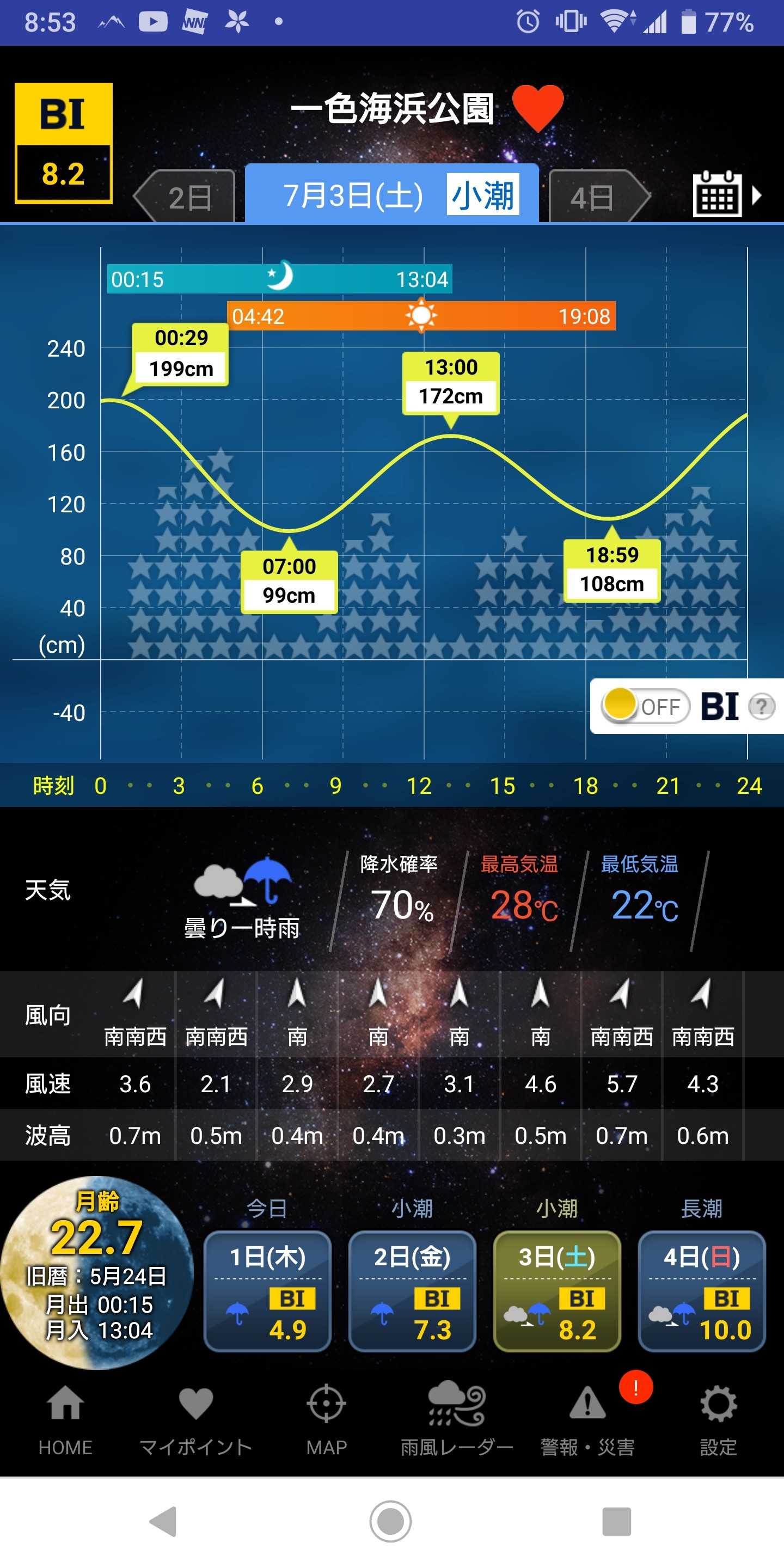784x1568 pixels.
Task: Toggle the BI overlay switch on
Action: [645, 707]
